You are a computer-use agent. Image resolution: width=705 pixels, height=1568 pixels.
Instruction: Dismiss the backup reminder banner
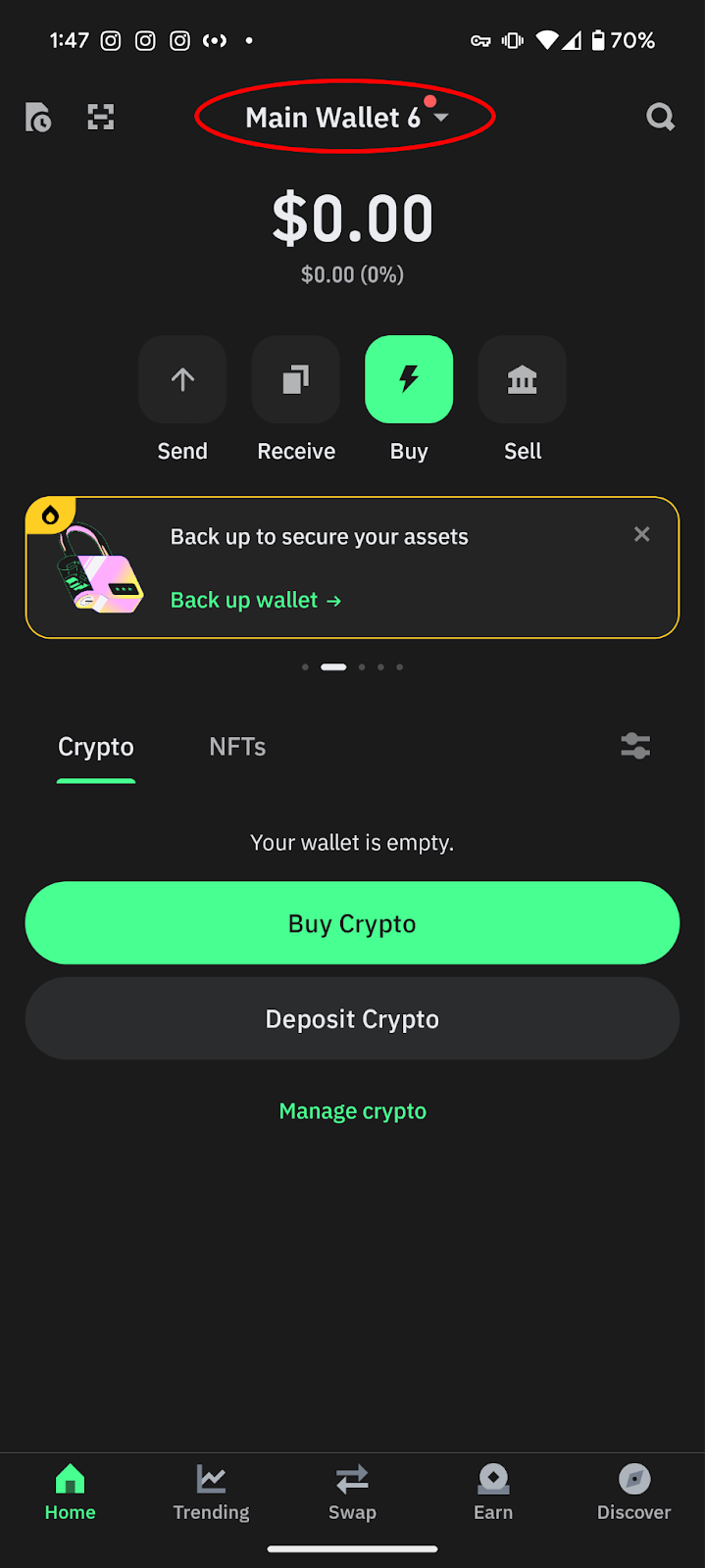pos(641,534)
